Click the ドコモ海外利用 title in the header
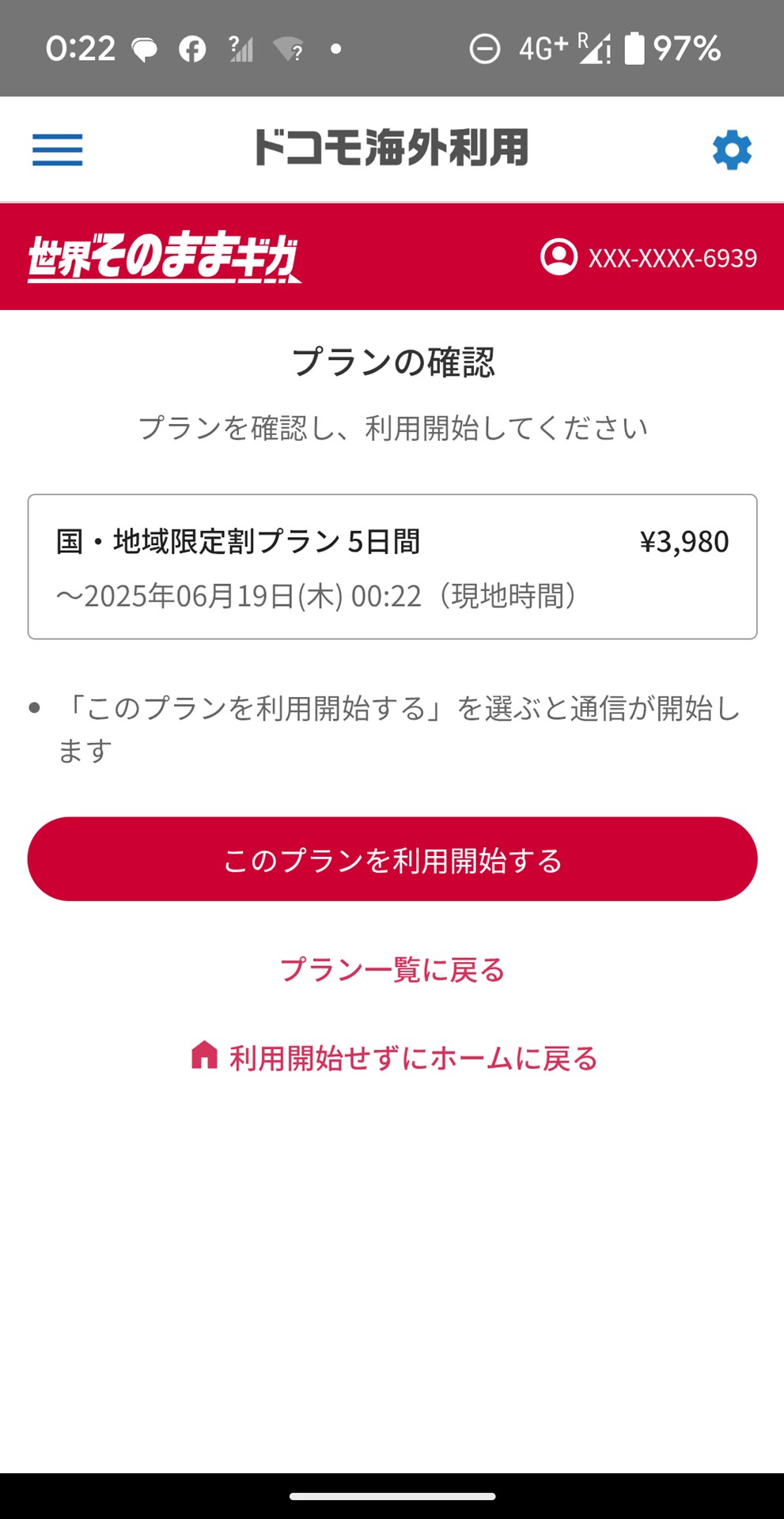Screen dimensions: 784x1519 392,149
